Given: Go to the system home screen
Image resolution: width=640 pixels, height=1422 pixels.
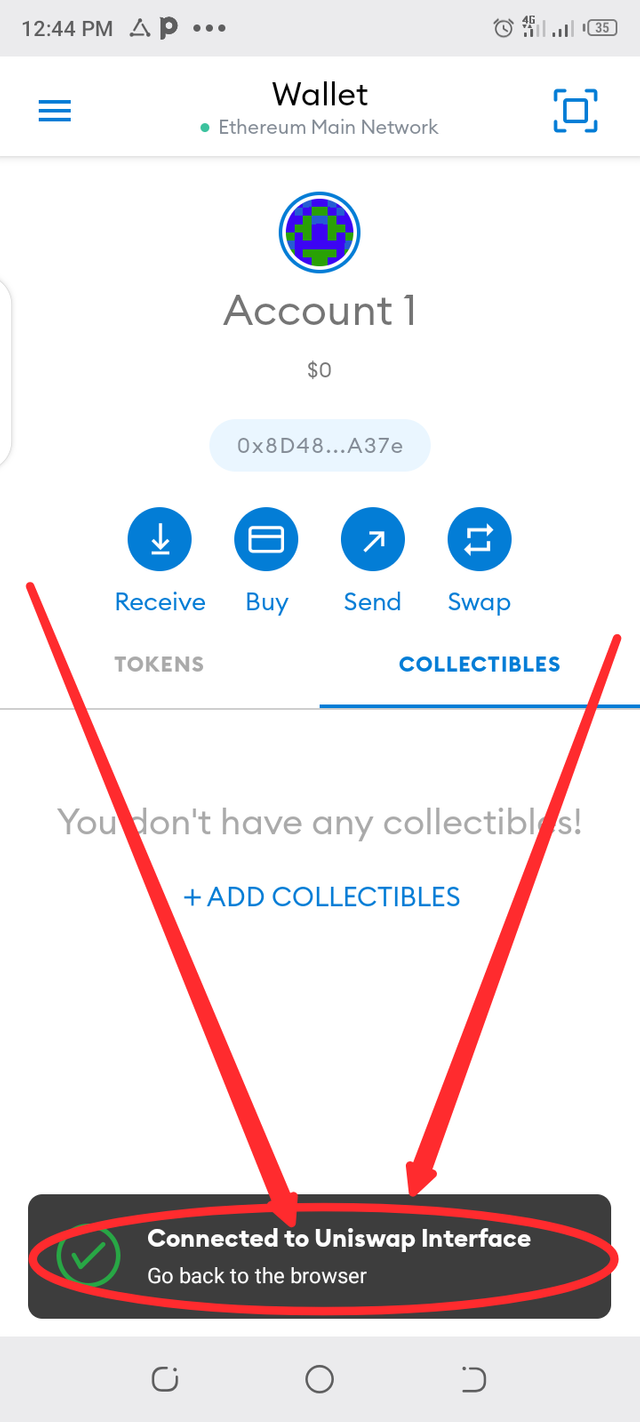Looking at the screenshot, I should pyautogui.click(x=320, y=1380).
